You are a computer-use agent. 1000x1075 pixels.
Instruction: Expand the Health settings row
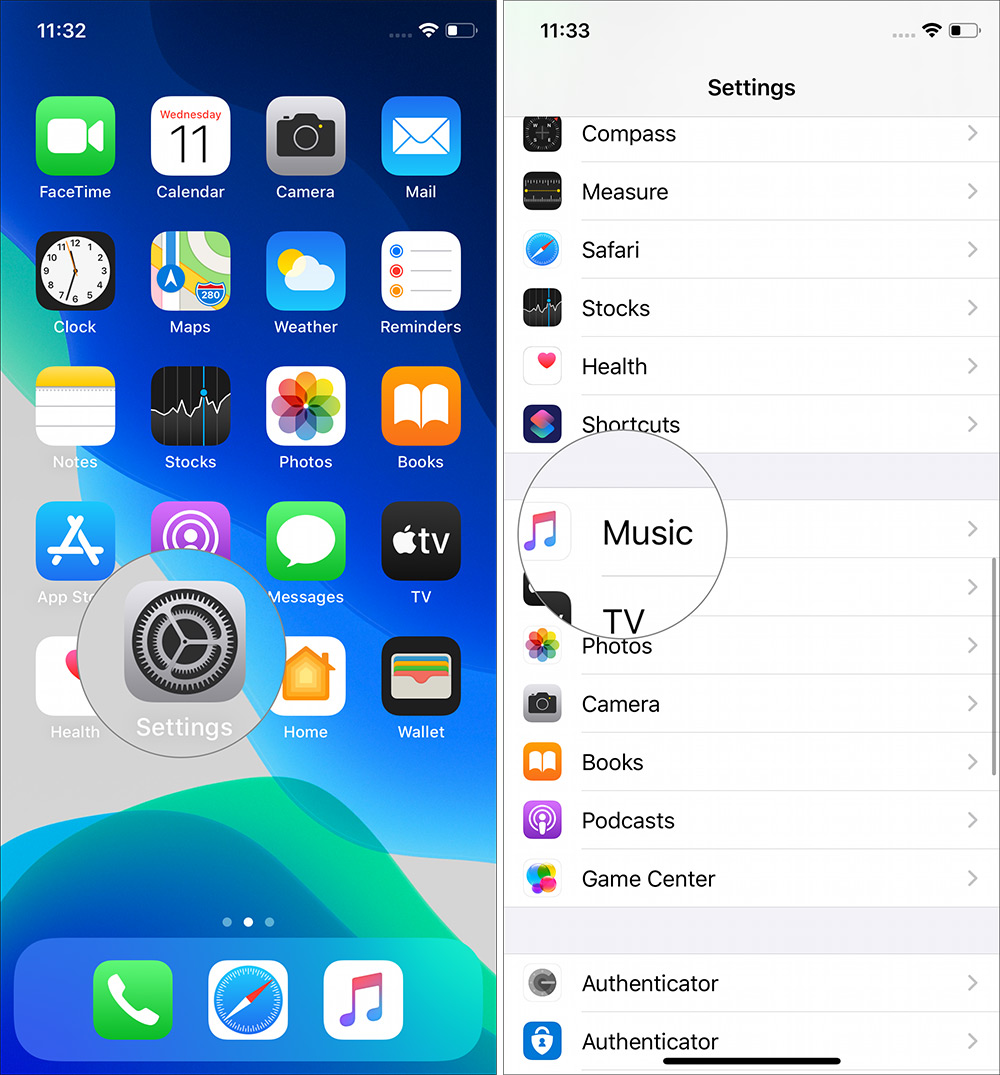click(x=750, y=366)
